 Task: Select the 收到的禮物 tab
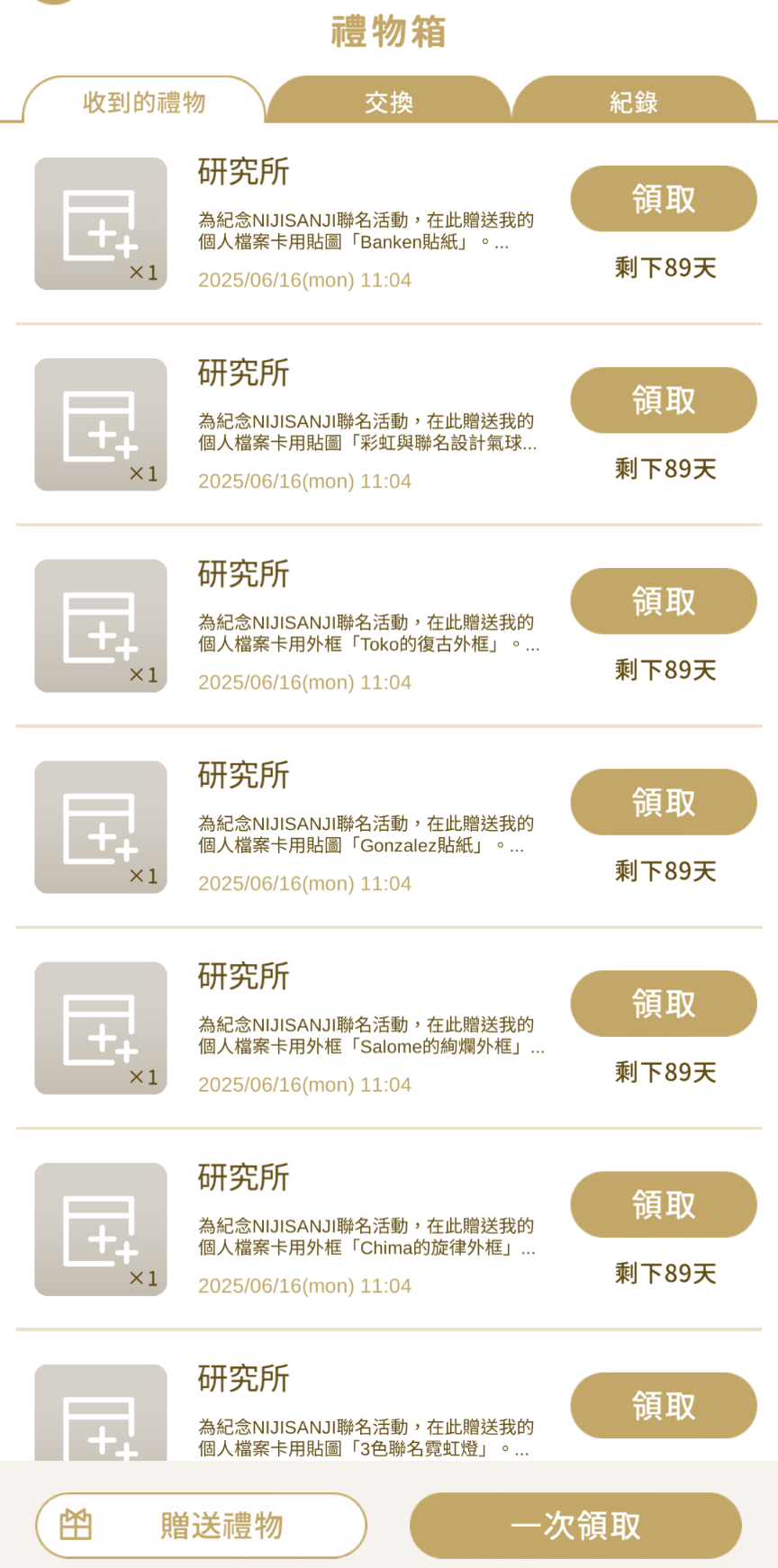point(144,101)
